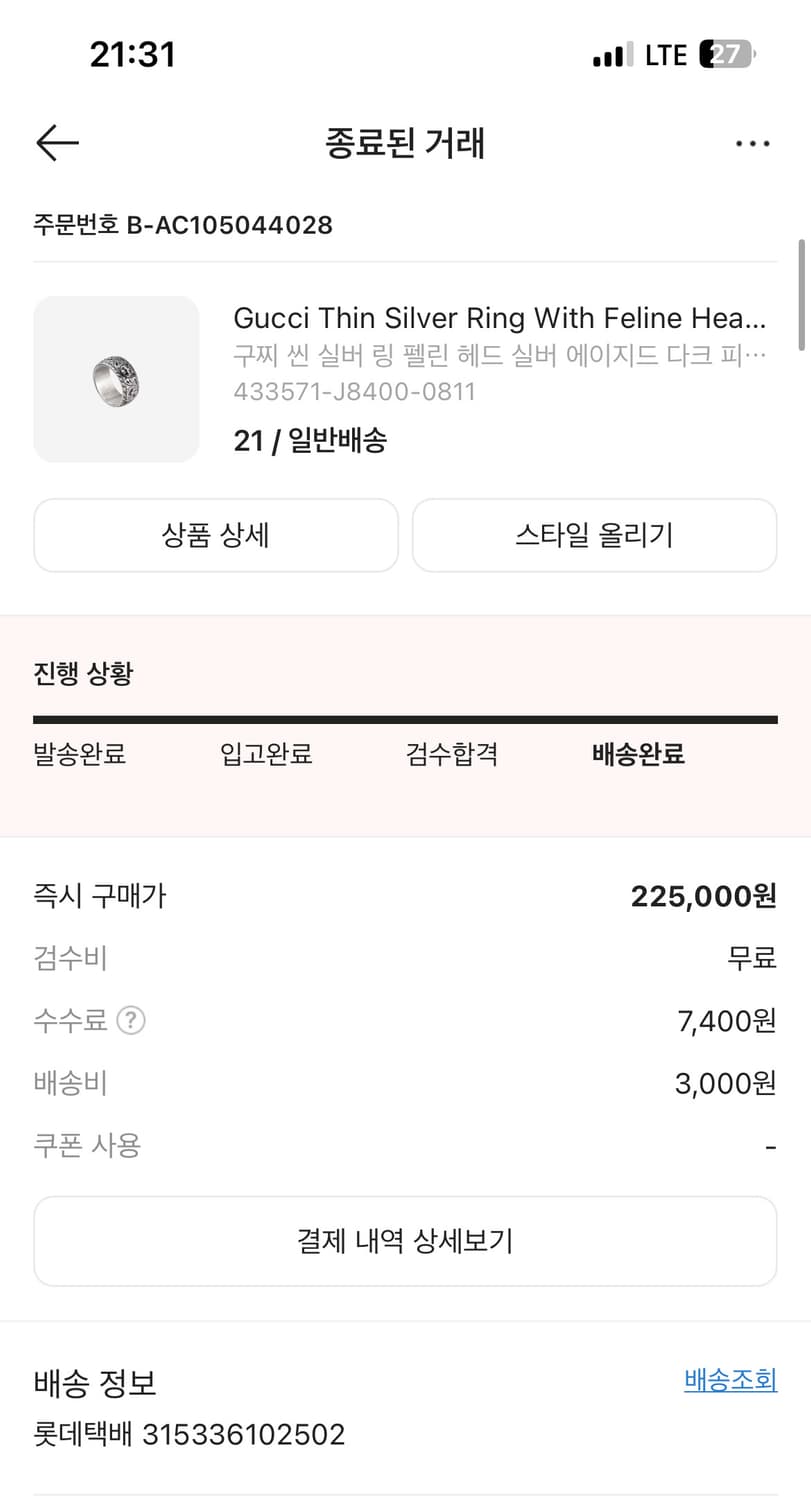This screenshot has height=1500, width=811.
Task: Click the progress bar under 진행 상황
Action: [405, 716]
